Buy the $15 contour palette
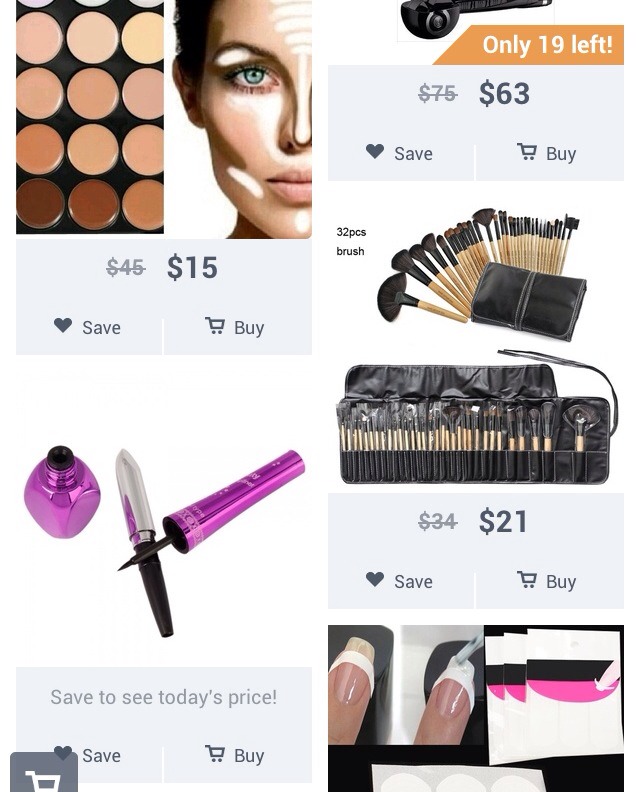The image size is (640, 792). pos(236,327)
